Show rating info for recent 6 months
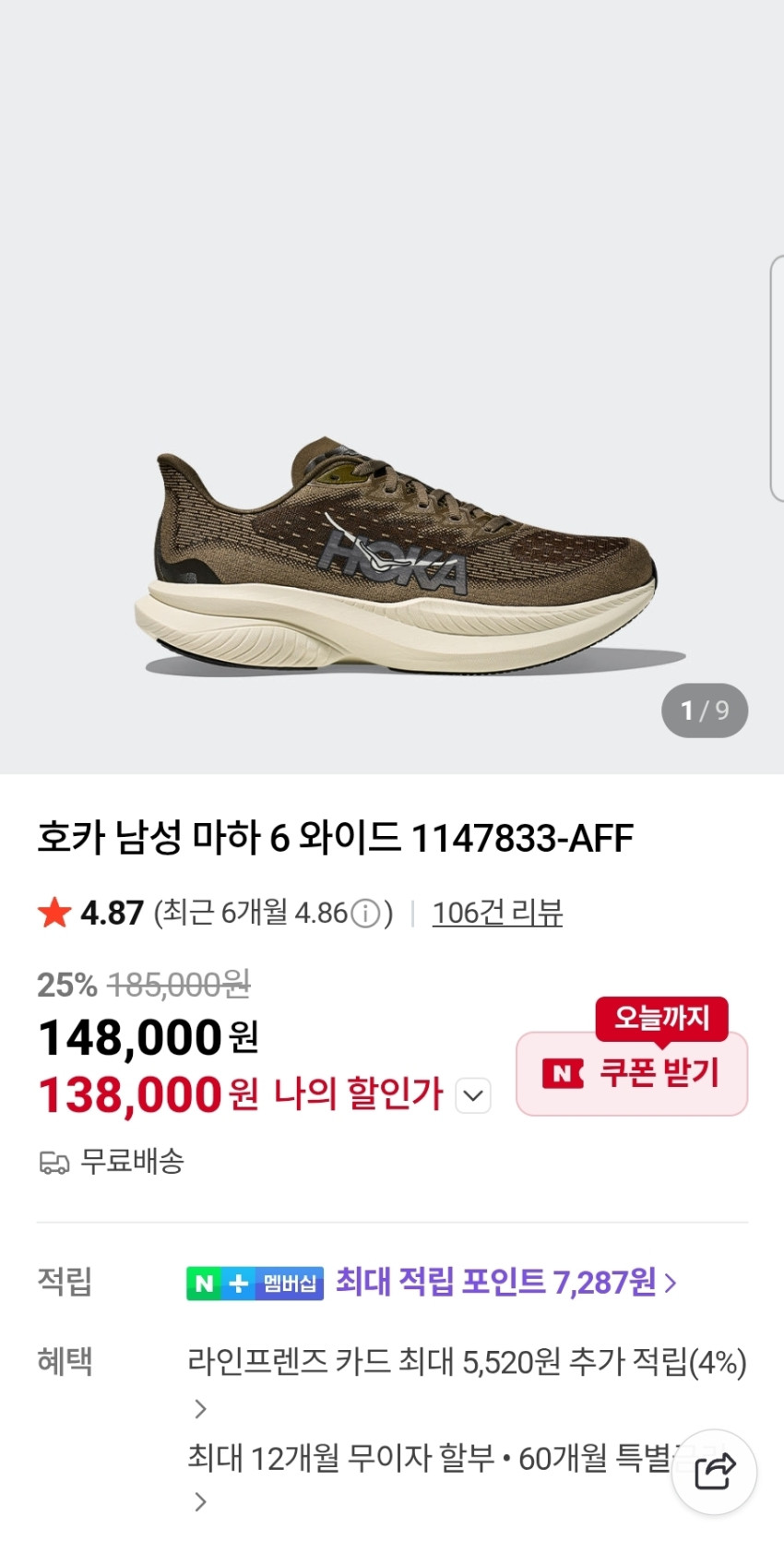The width and height of the screenshot is (784, 1541). click(366, 914)
